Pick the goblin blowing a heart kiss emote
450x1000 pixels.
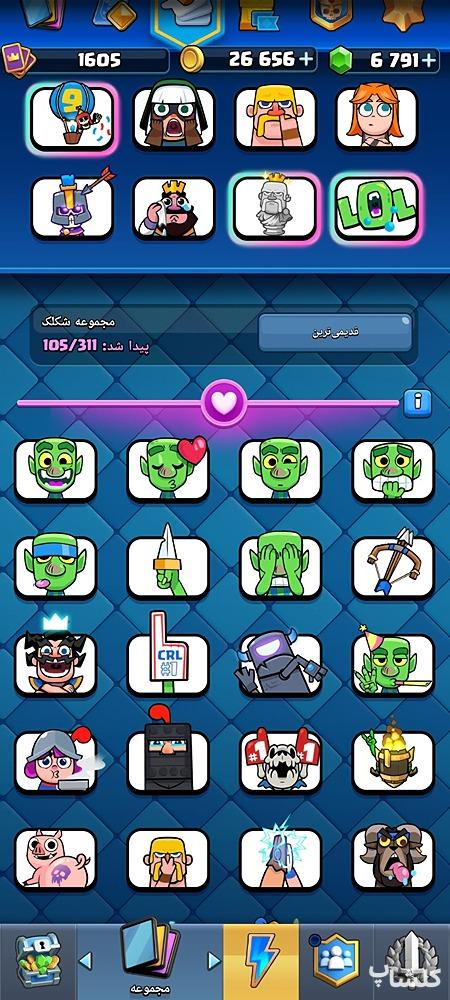point(168,470)
